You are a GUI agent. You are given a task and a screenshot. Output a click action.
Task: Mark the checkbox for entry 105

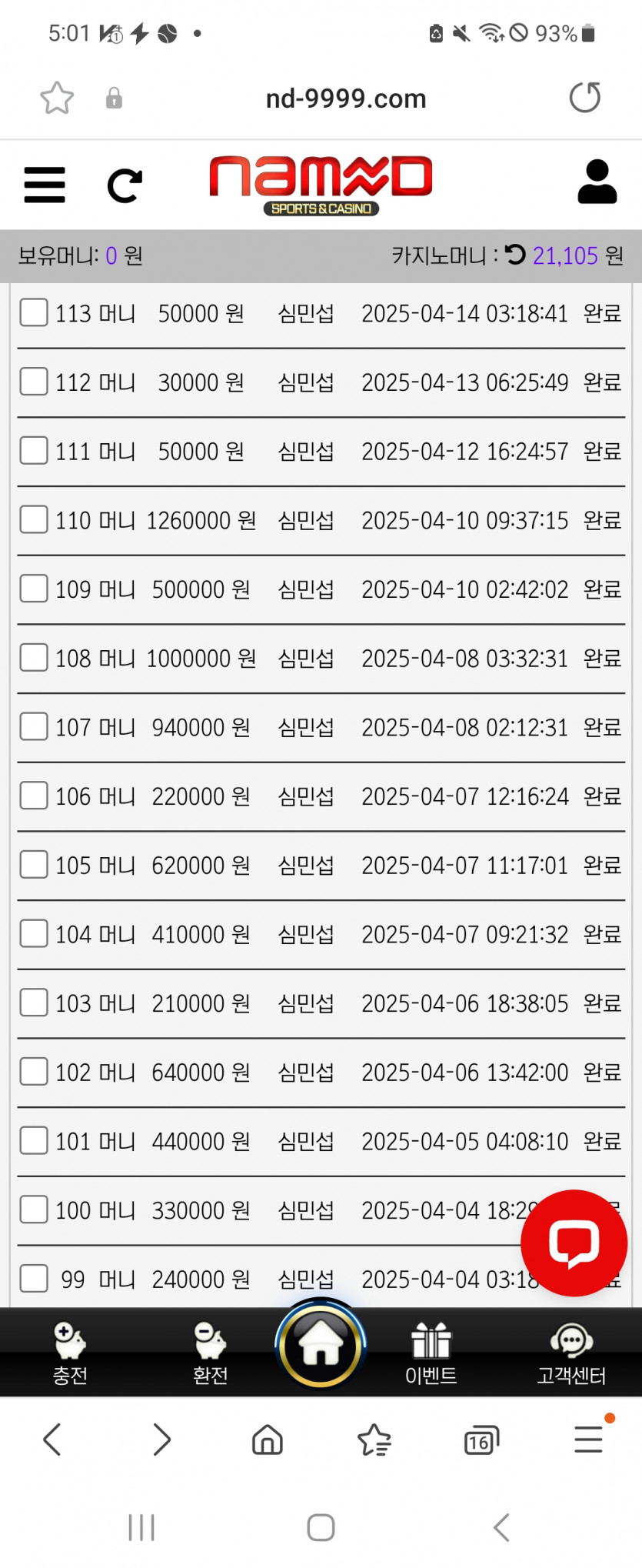point(34,865)
